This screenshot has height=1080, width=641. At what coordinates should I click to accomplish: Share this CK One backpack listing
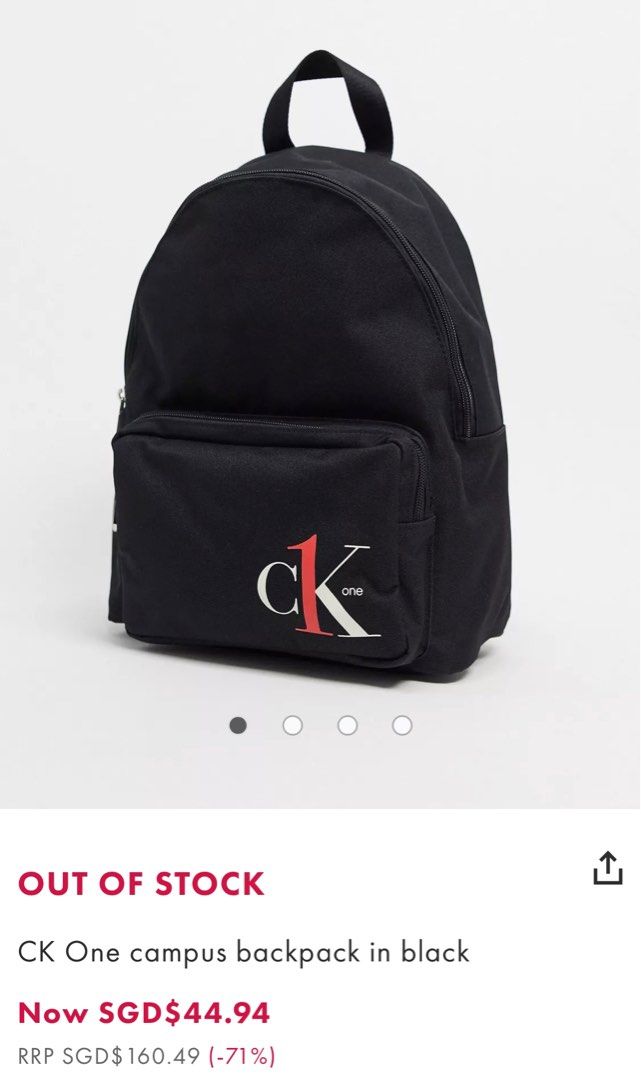(x=607, y=868)
